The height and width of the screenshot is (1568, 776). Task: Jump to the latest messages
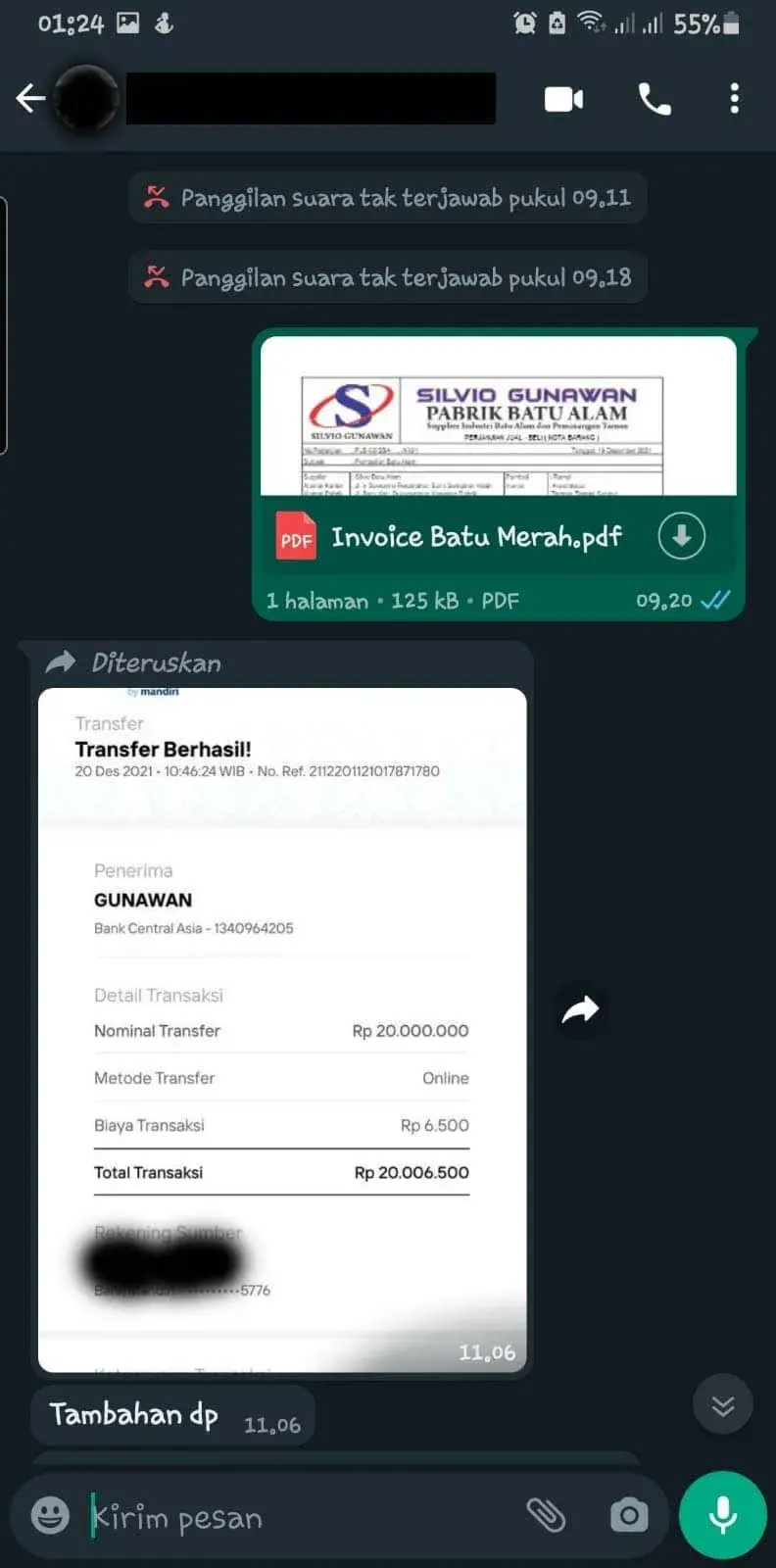pos(722,1405)
